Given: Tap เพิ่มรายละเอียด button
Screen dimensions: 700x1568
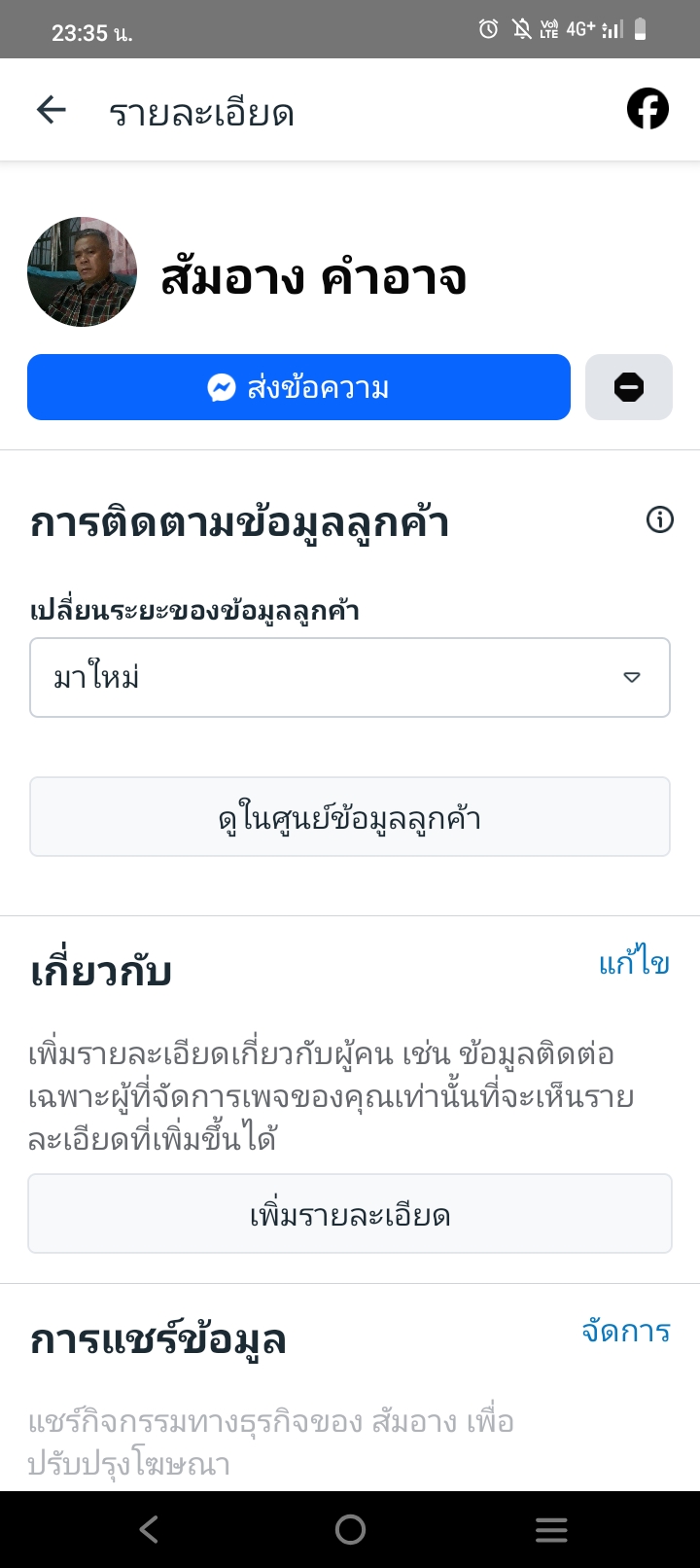Looking at the screenshot, I should (x=350, y=1214).
